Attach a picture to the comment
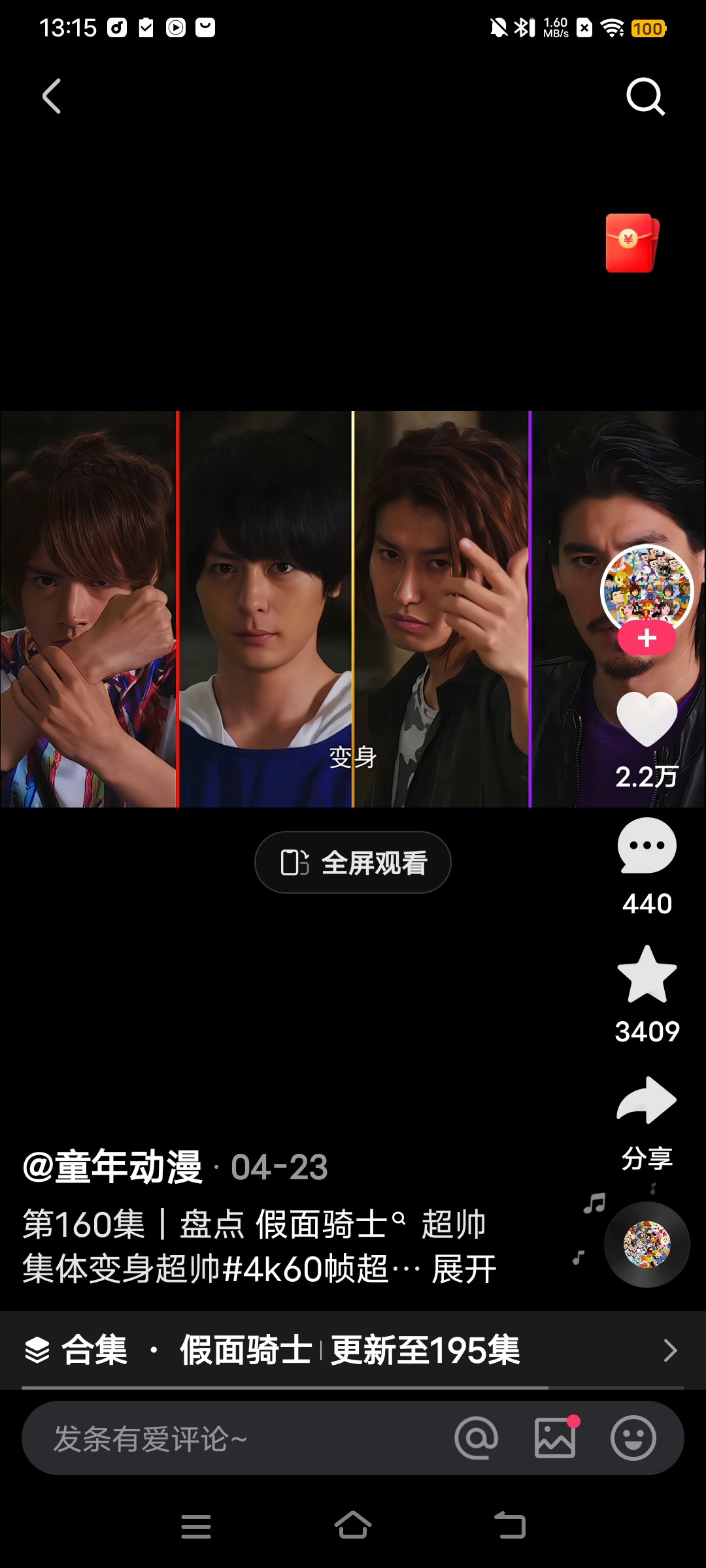Viewport: 706px width, 1568px height. point(556,1437)
